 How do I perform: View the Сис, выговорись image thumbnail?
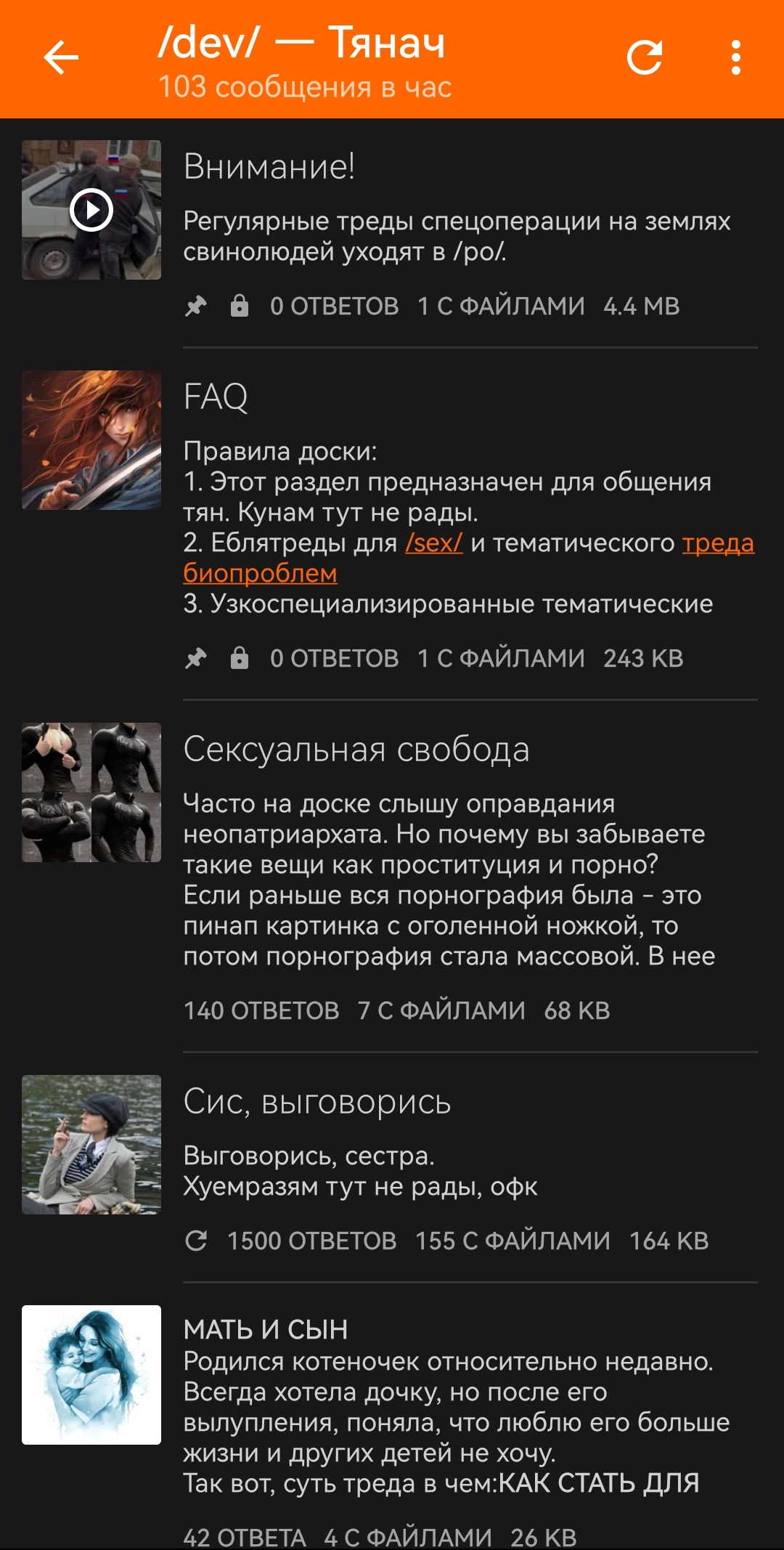tap(91, 1145)
